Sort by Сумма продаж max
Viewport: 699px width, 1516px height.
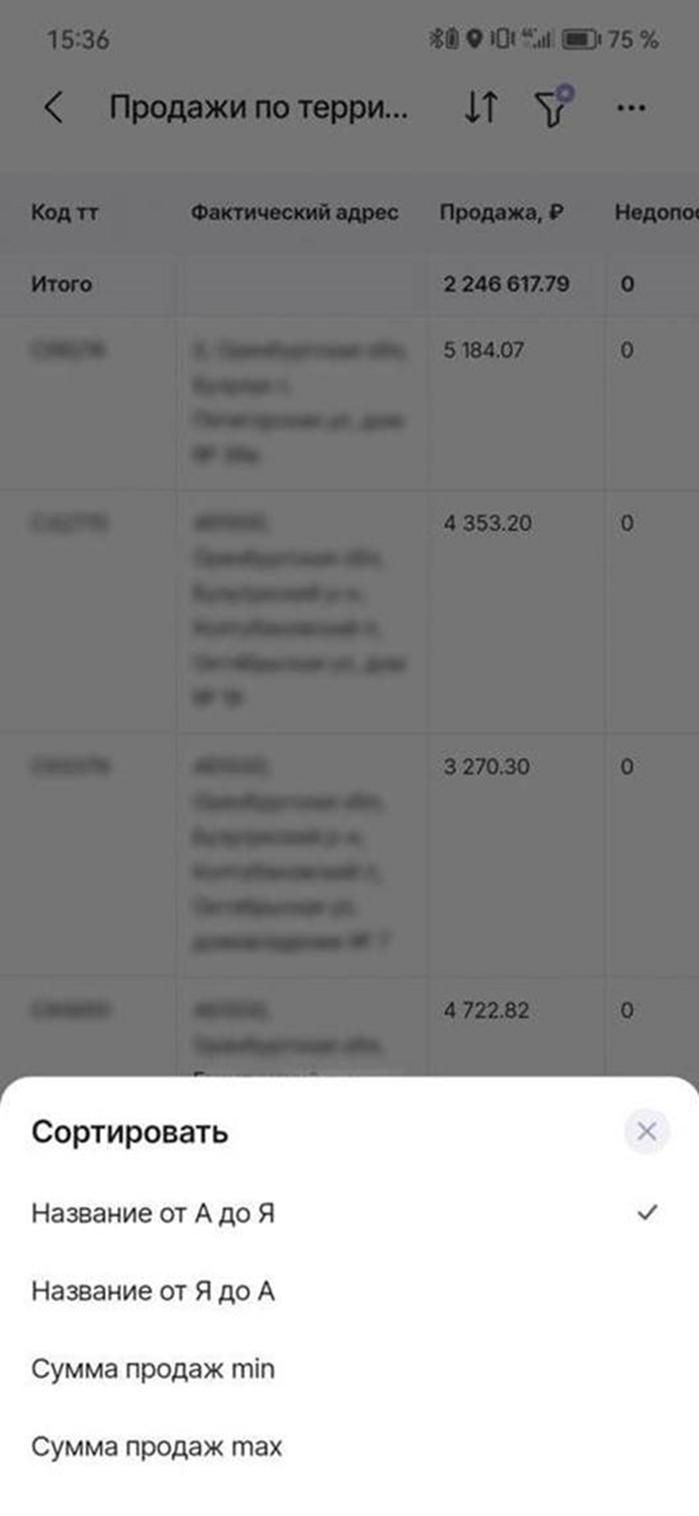(x=349, y=1447)
